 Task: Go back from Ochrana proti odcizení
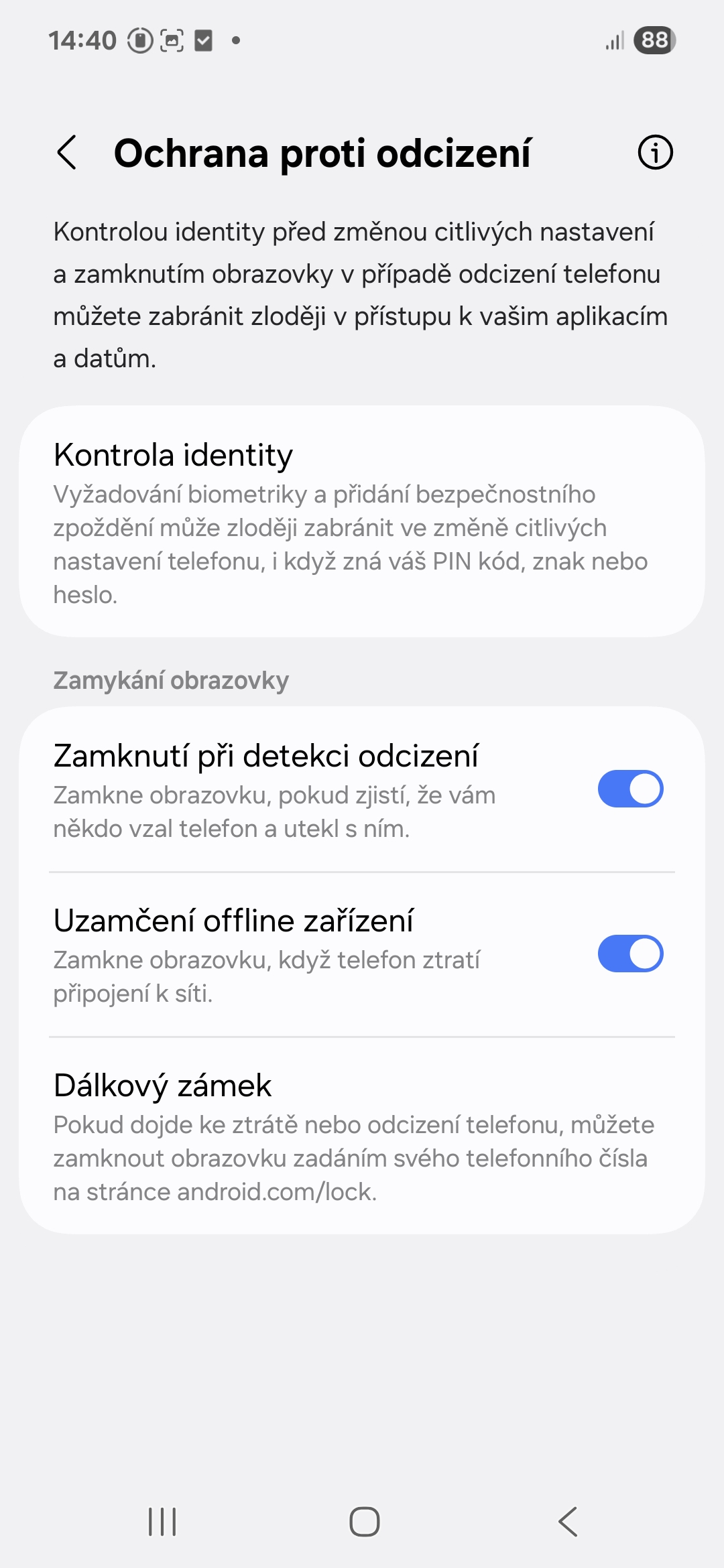(x=67, y=153)
